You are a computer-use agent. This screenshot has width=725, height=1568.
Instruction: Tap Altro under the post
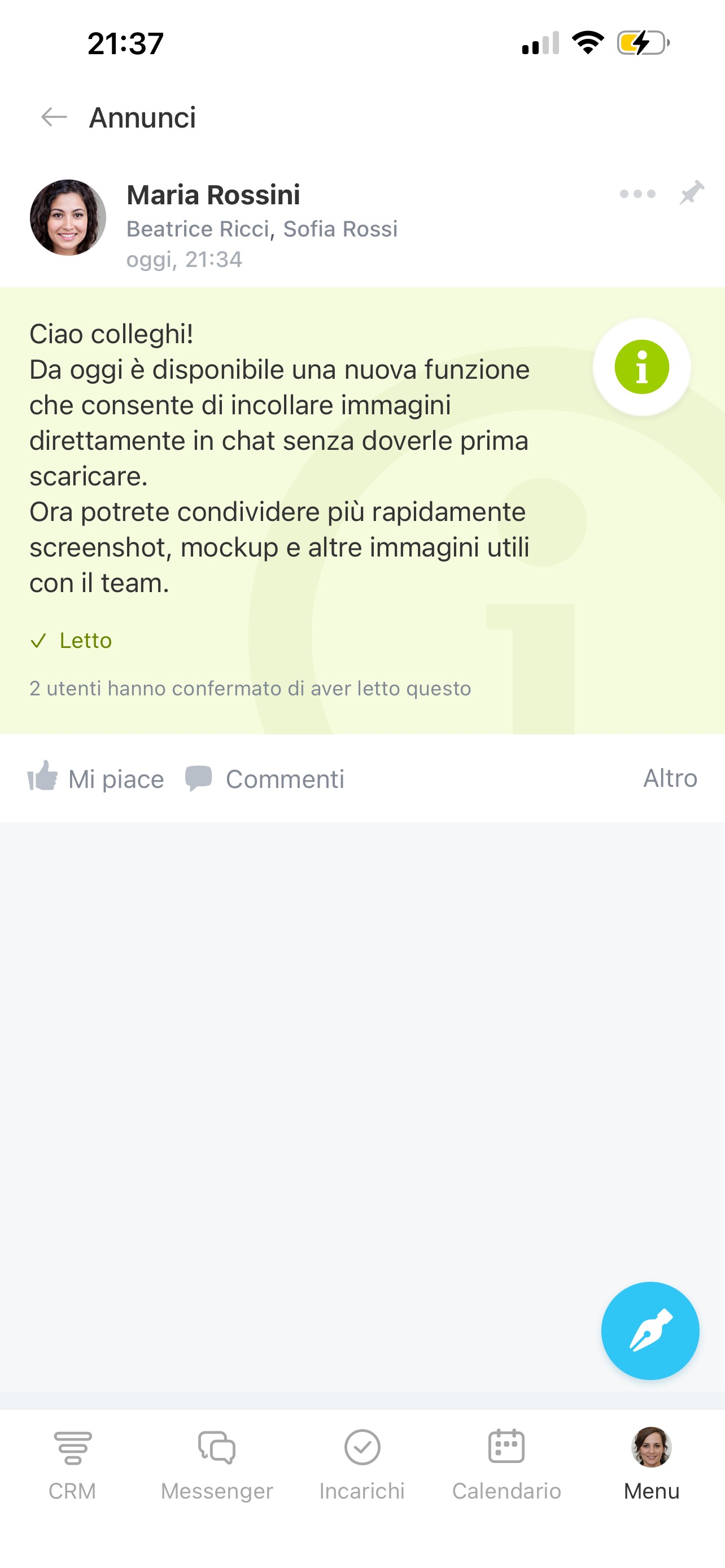coord(670,778)
